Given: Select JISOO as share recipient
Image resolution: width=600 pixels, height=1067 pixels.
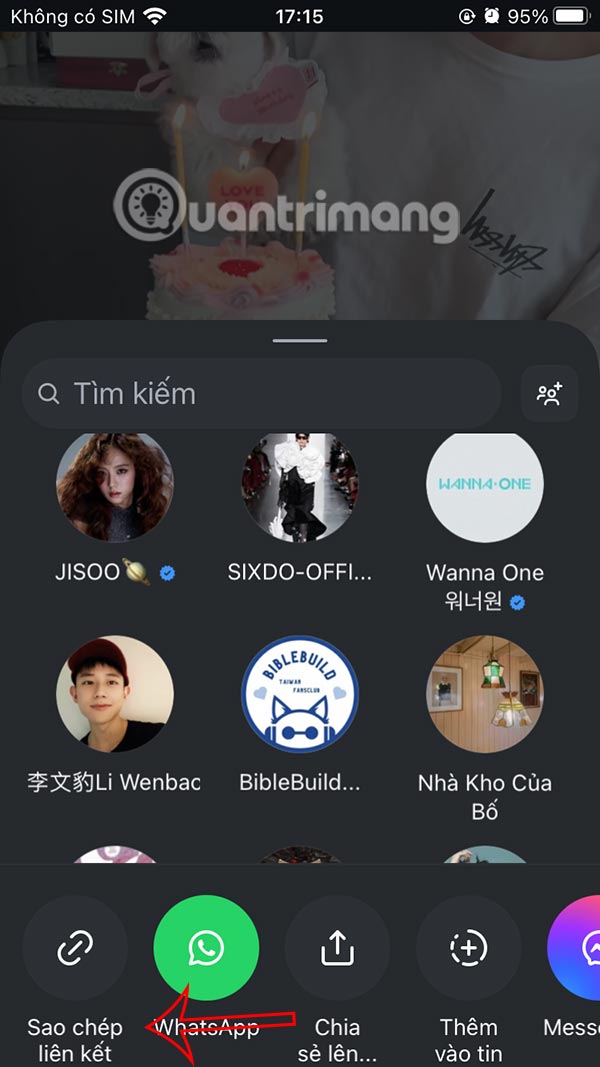Looking at the screenshot, I should click(115, 488).
